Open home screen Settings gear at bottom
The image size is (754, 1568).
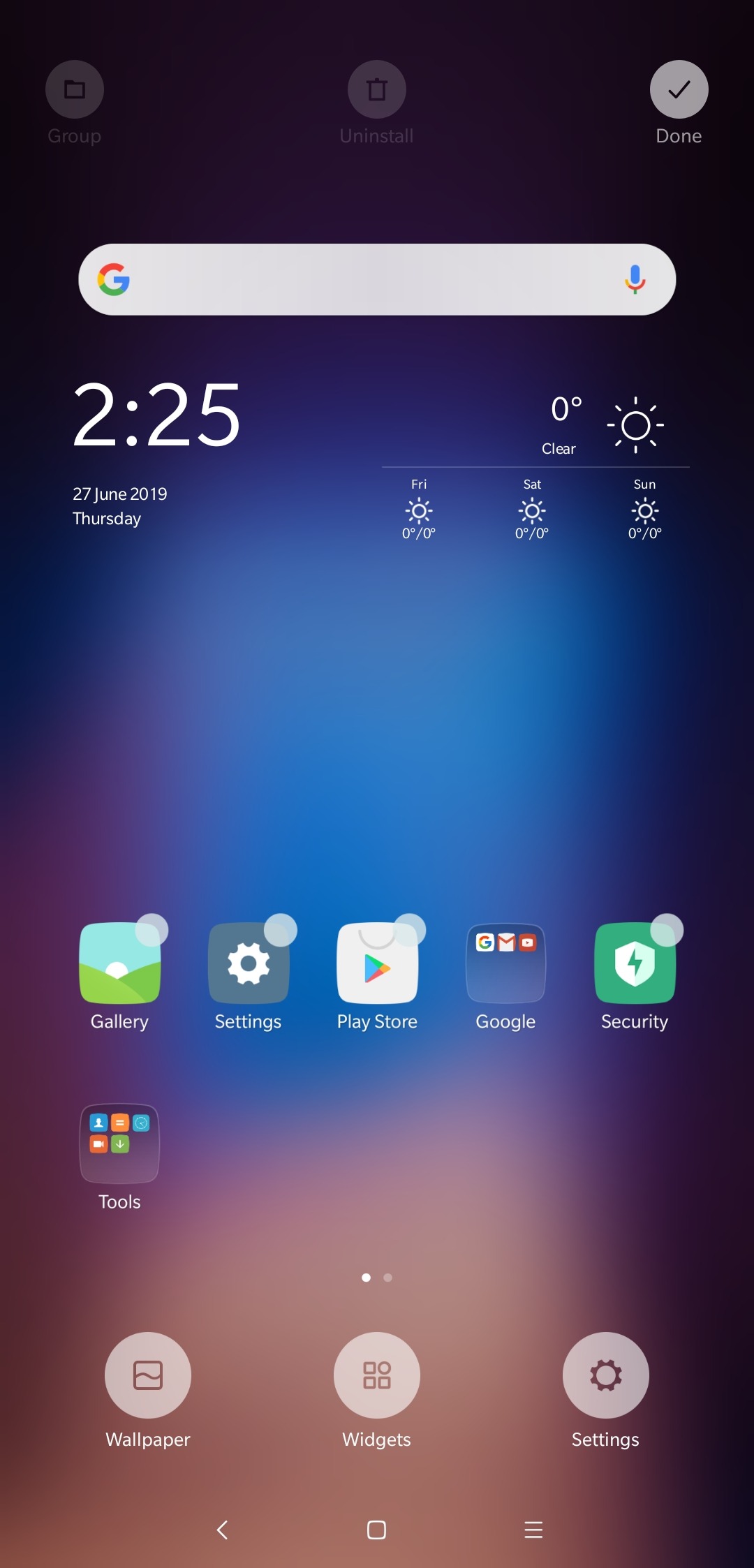click(x=605, y=1375)
